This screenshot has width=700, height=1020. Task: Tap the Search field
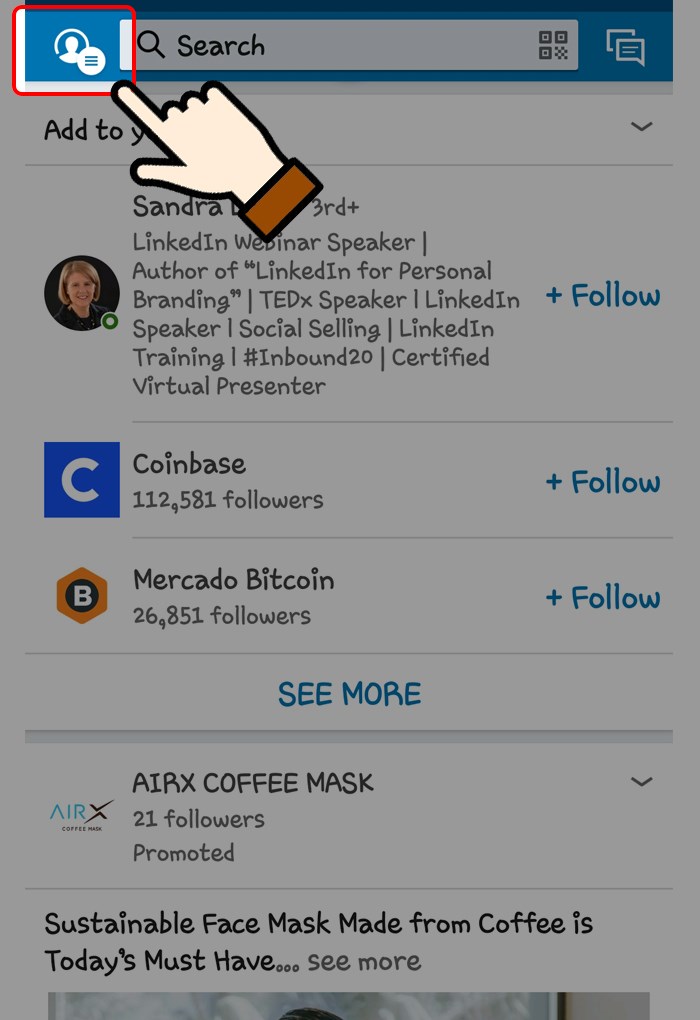(330, 46)
